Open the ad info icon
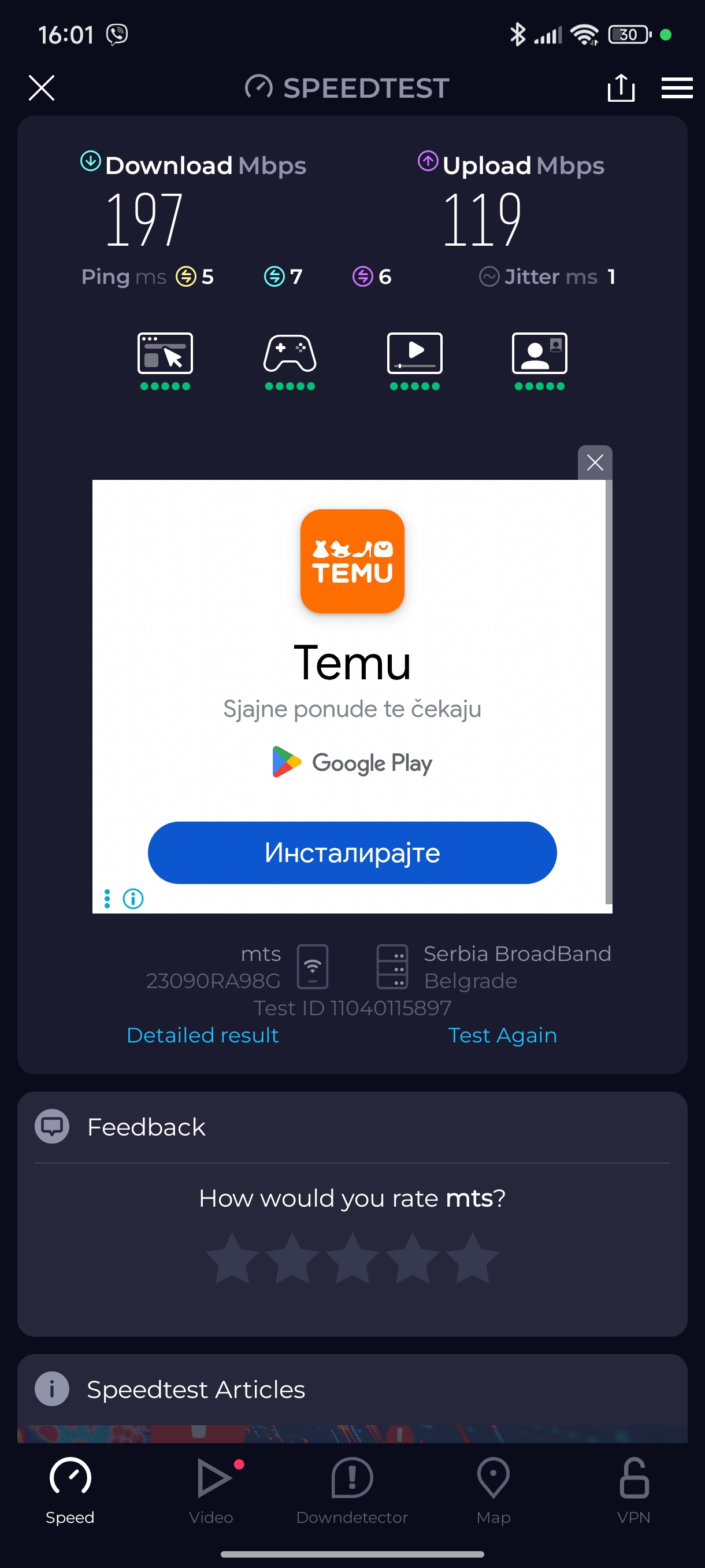The image size is (705, 1568). pyautogui.click(x=133, y=898)
